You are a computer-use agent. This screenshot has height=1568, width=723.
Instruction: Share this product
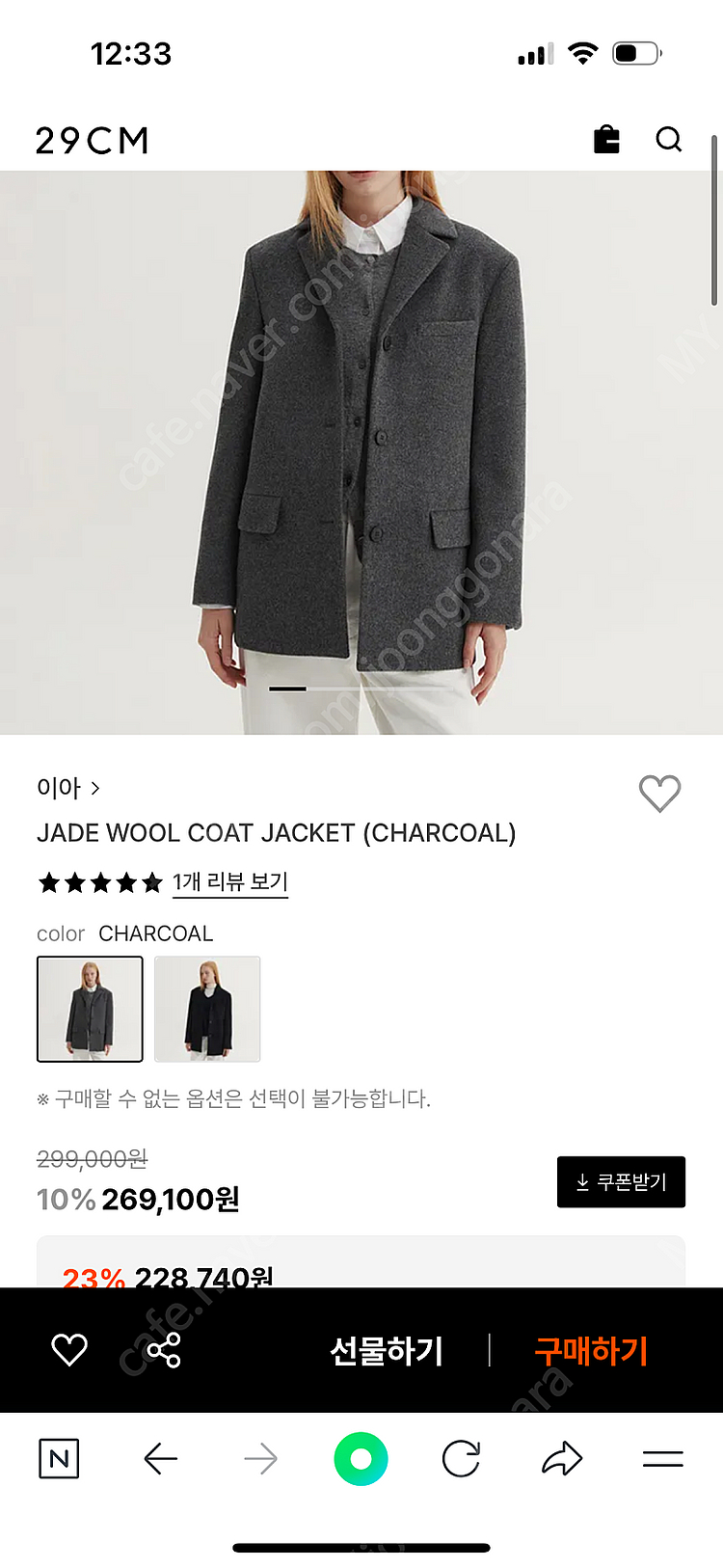point(163,1350)
